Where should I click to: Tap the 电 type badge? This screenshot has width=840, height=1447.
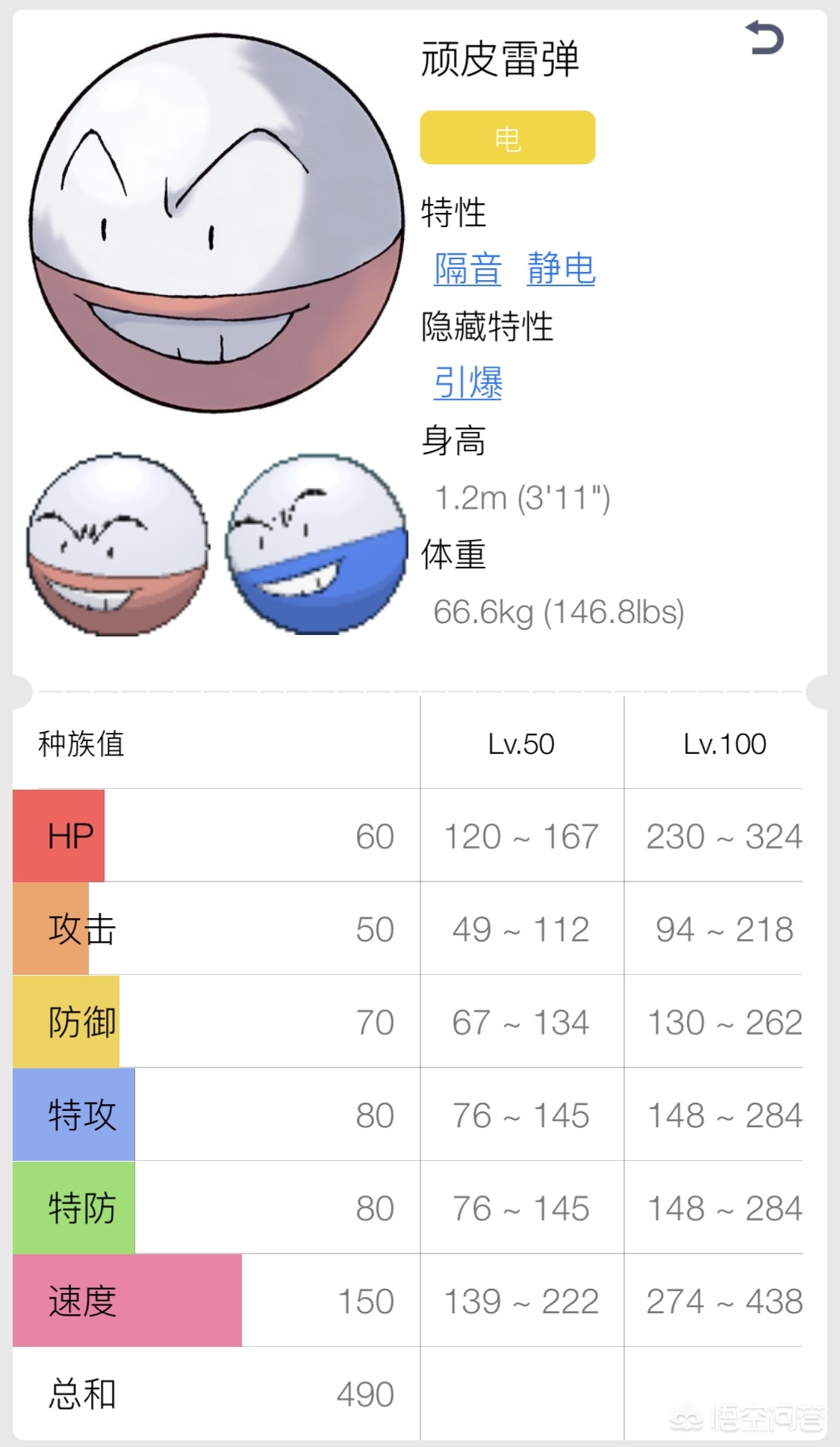click(508, 137)
